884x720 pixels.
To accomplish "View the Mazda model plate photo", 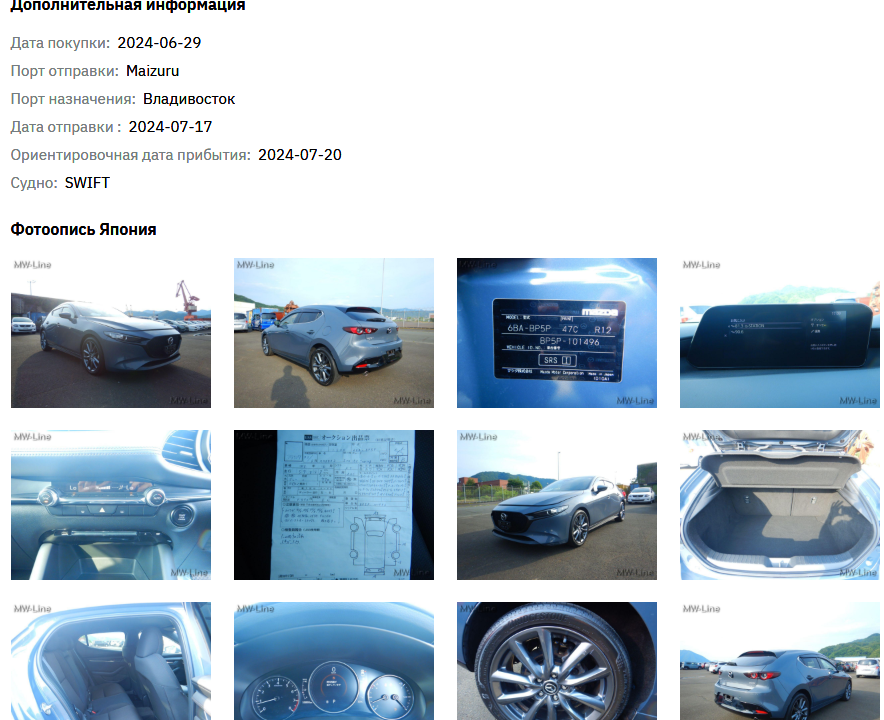I will click(556, 333).
